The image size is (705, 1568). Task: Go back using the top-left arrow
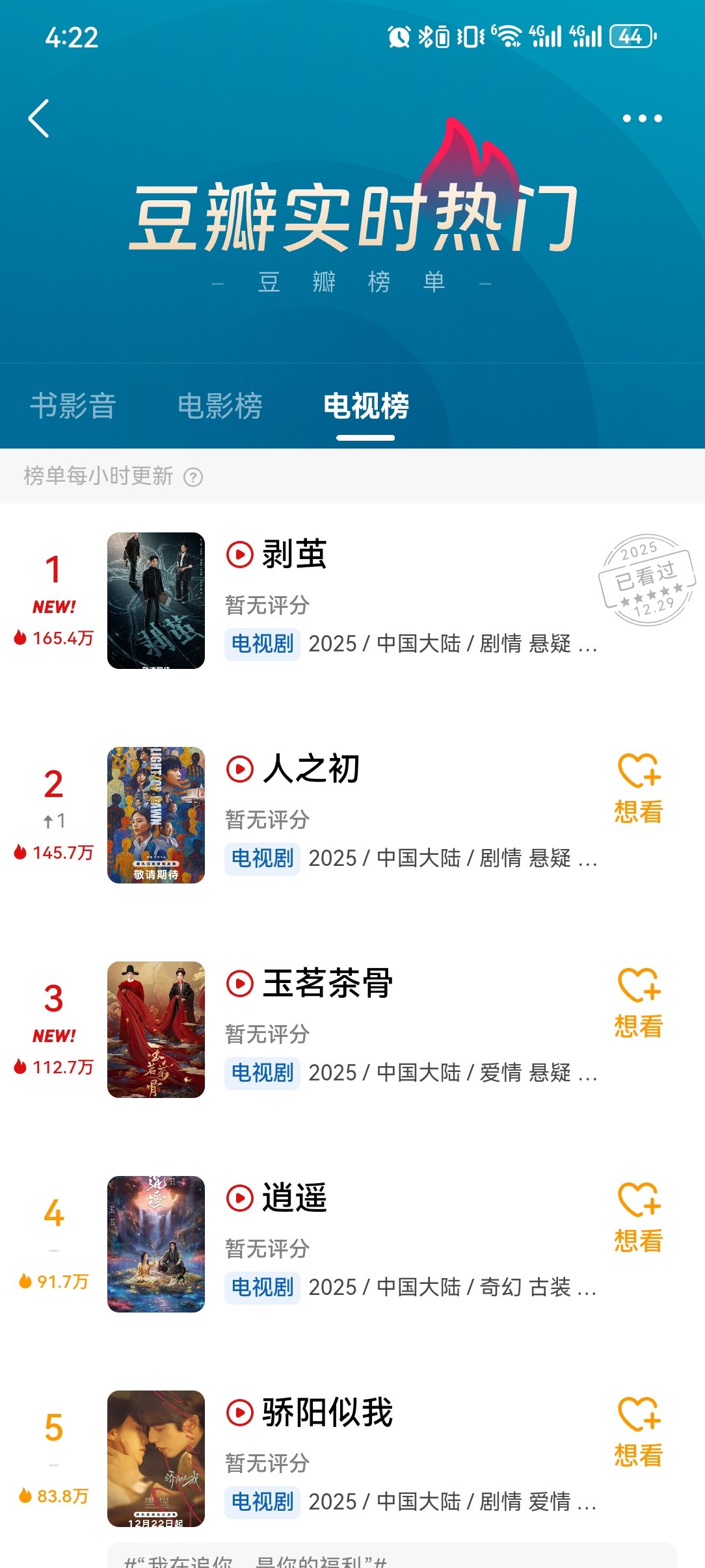(x=39, y=118)
